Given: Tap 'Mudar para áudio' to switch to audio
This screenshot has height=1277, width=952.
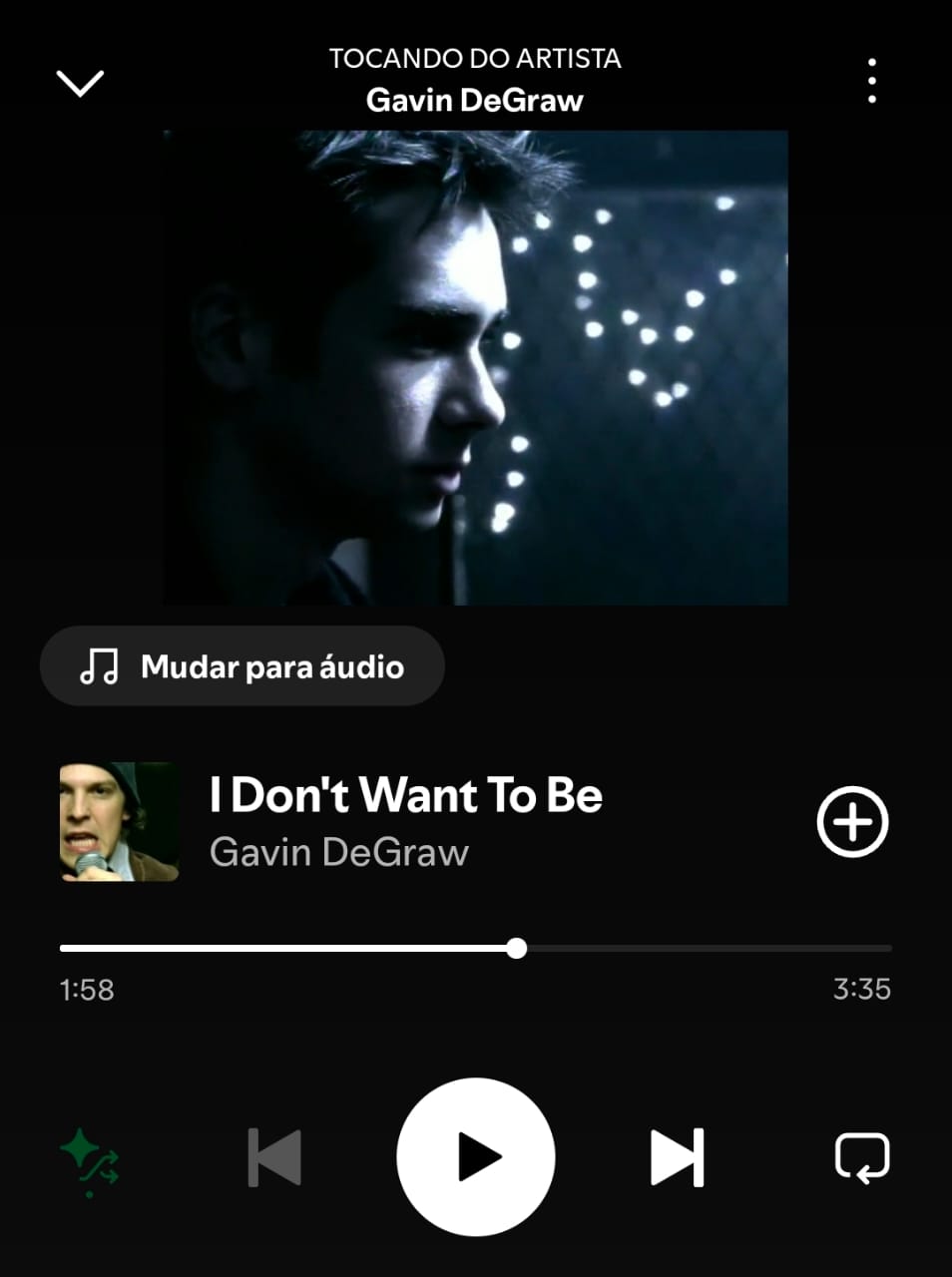Looking at the screenshot, I should click(x=242, y=665).
